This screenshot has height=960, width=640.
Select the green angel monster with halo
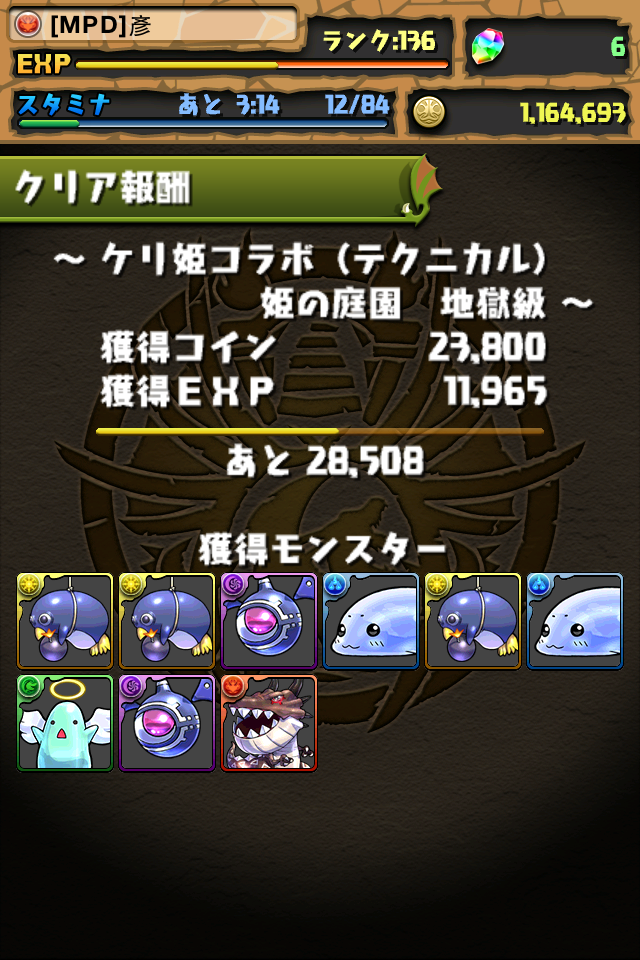tap(65, 723)
